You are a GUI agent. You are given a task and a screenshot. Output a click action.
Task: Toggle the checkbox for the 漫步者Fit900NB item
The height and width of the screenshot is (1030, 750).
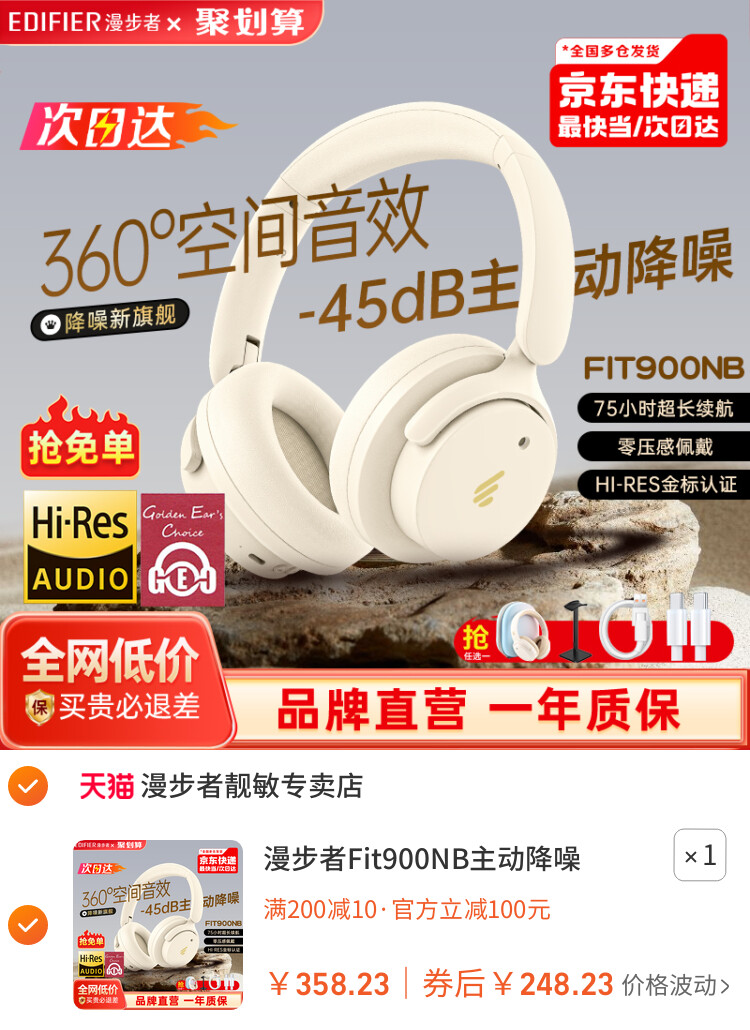pos(28,925)
